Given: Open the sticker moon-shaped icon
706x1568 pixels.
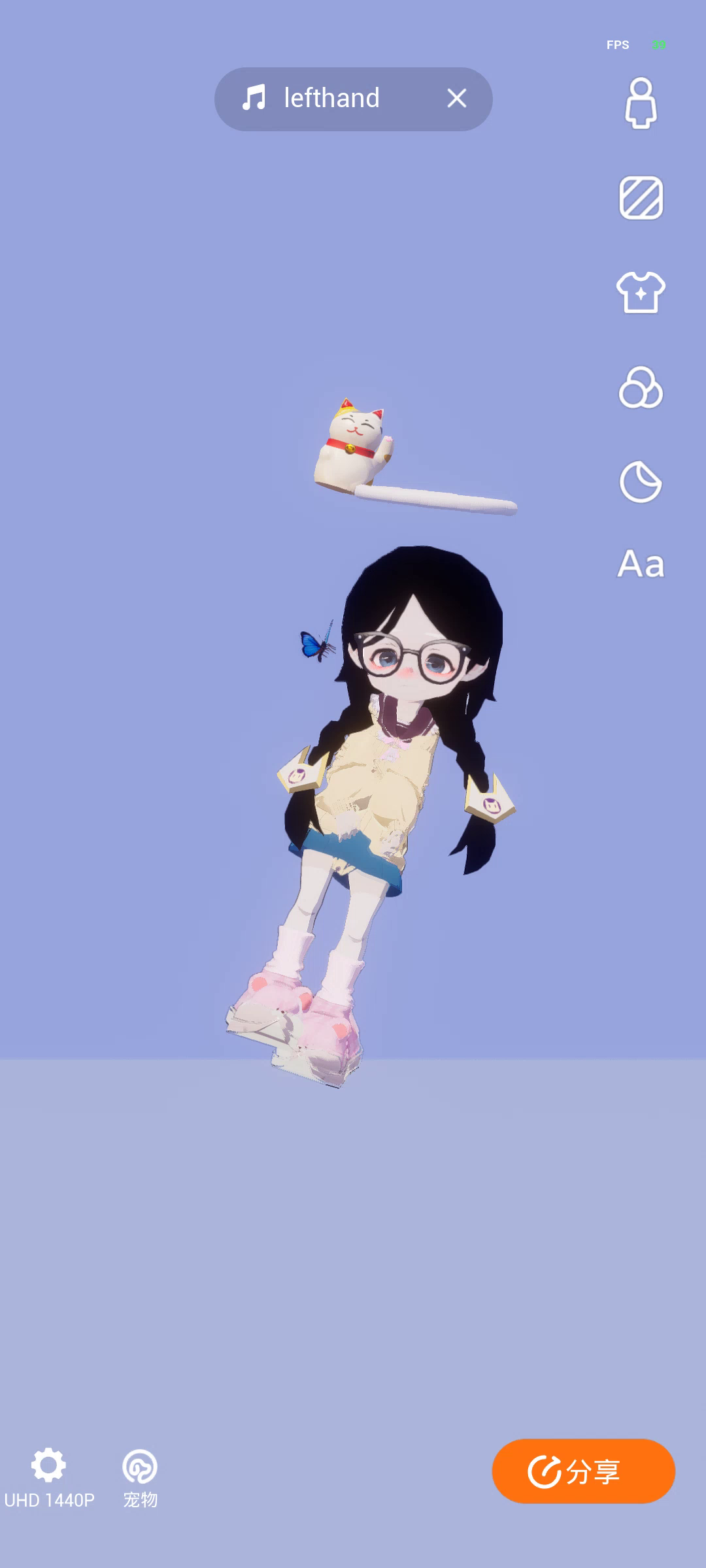Looking at the screenshot, I should point(641,482).
